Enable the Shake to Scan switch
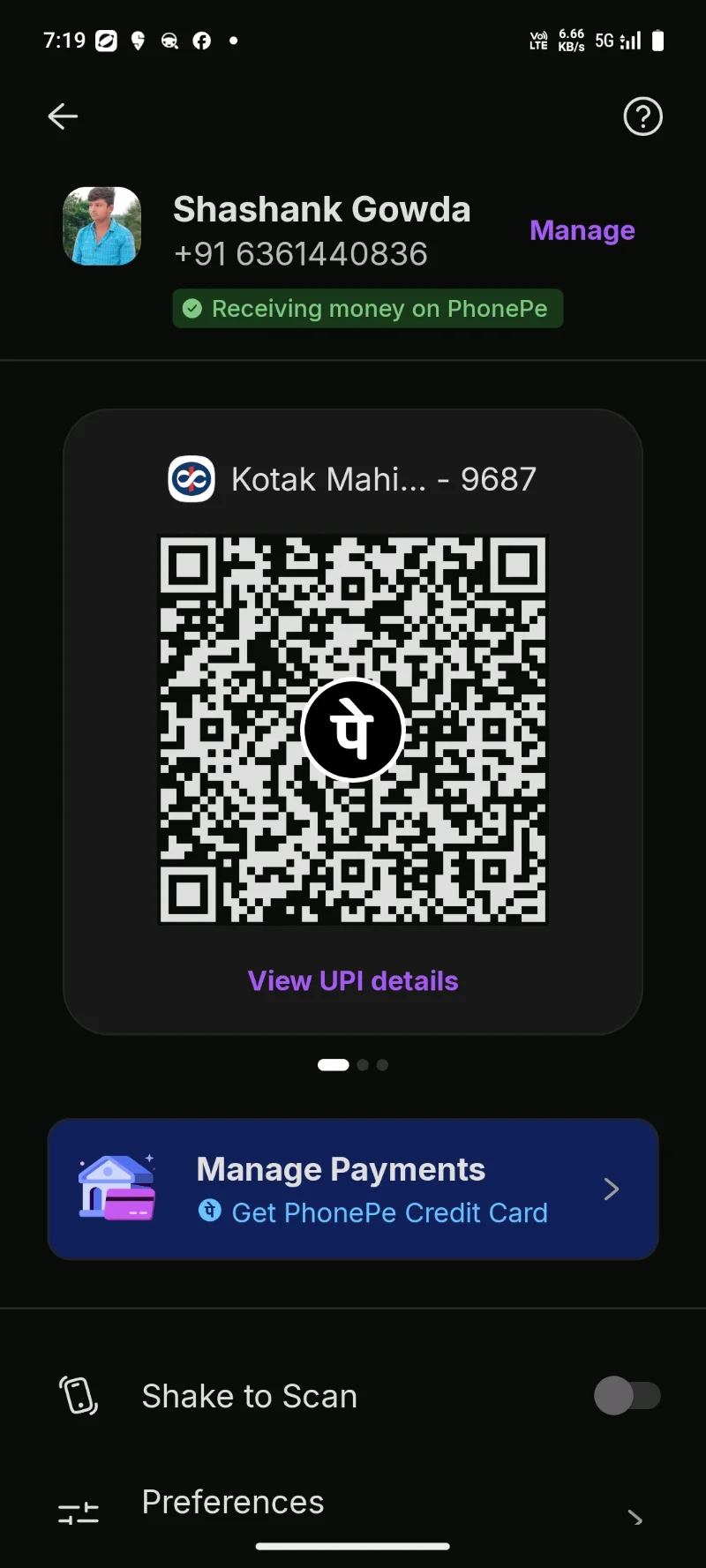 [627, 1396]
